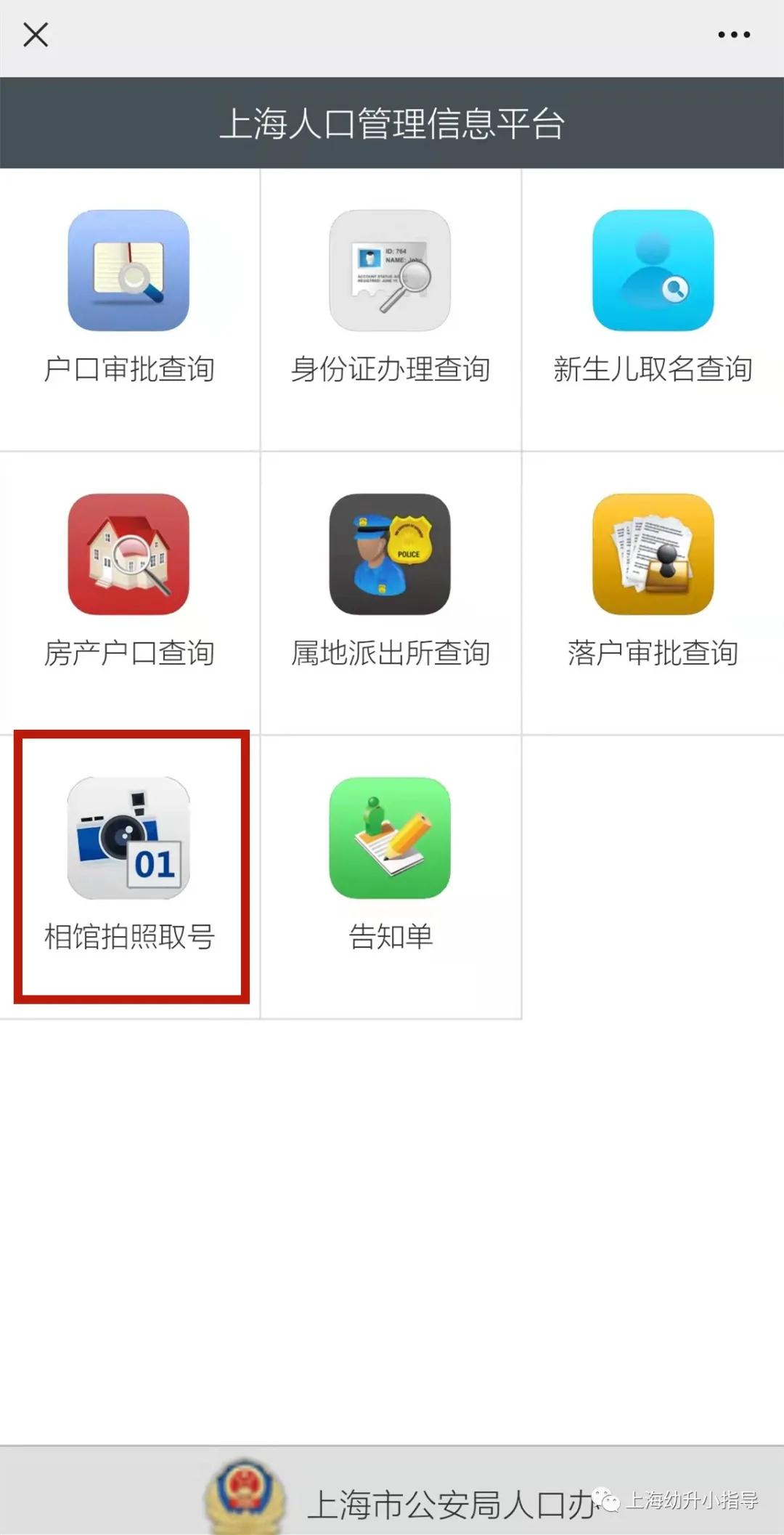Open the three-dot more options menu
784x1535 pixels.
(x=733, y=34)
